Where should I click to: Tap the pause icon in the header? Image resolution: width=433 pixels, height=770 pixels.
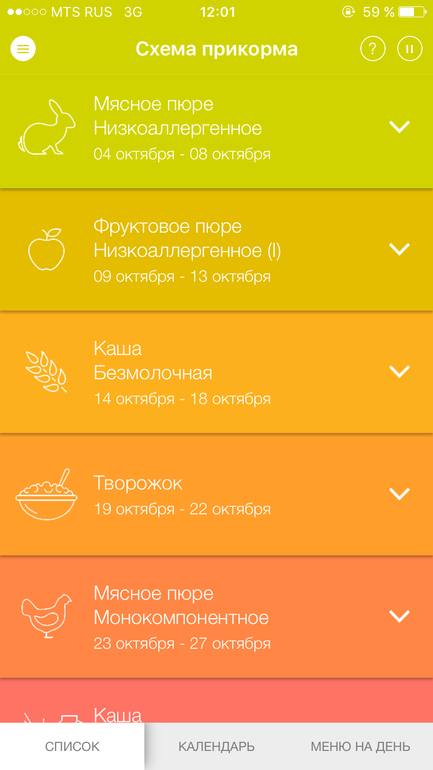pyautogui.click(x=409, y=49)
